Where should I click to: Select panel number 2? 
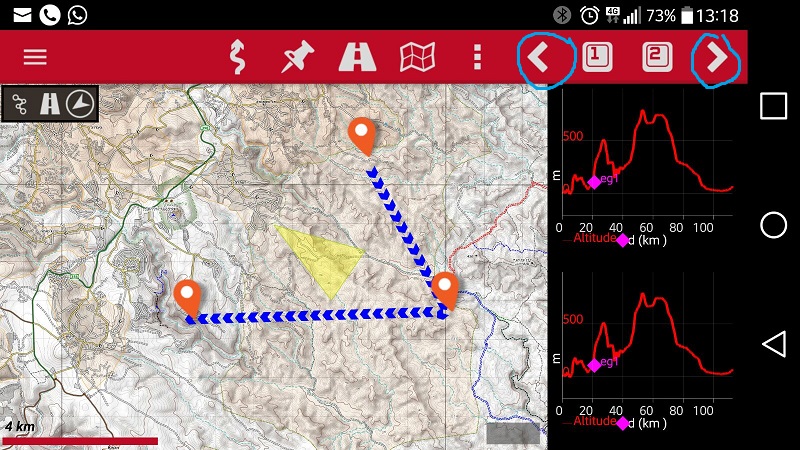(657, 57)
